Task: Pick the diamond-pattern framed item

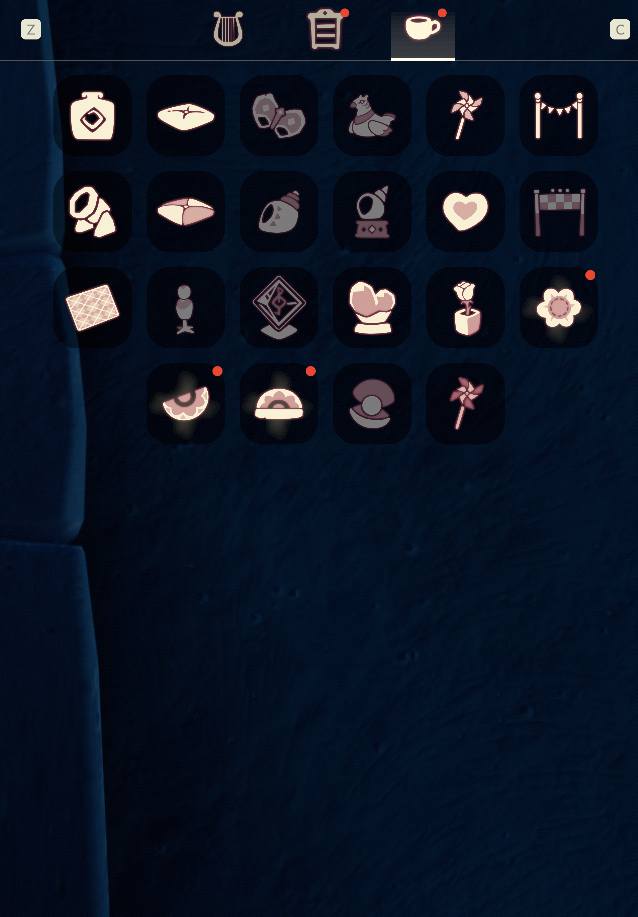Action: (279, 308)
